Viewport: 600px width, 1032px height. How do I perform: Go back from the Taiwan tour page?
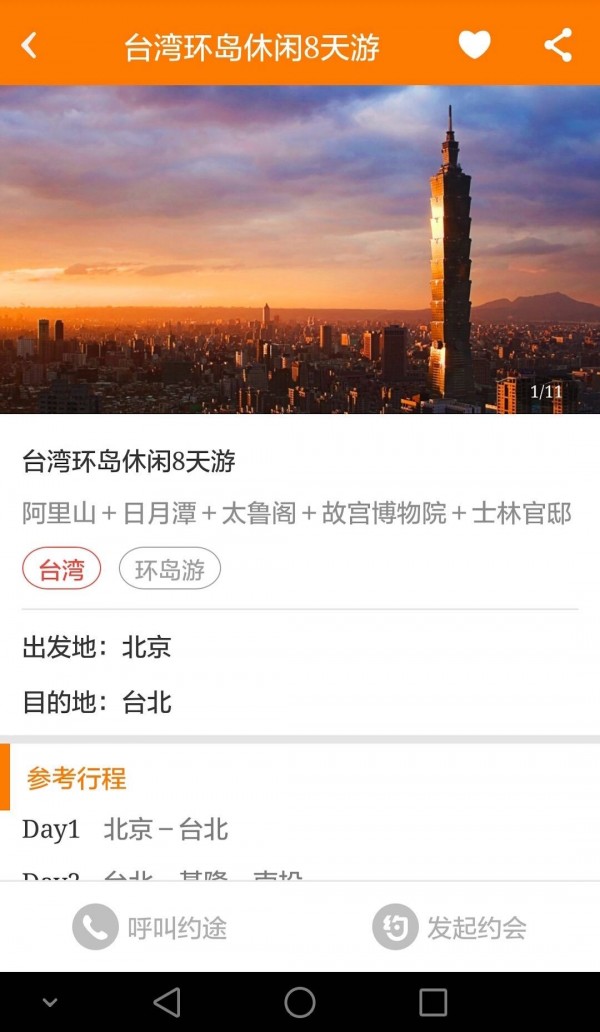click(x=30, y=45)
